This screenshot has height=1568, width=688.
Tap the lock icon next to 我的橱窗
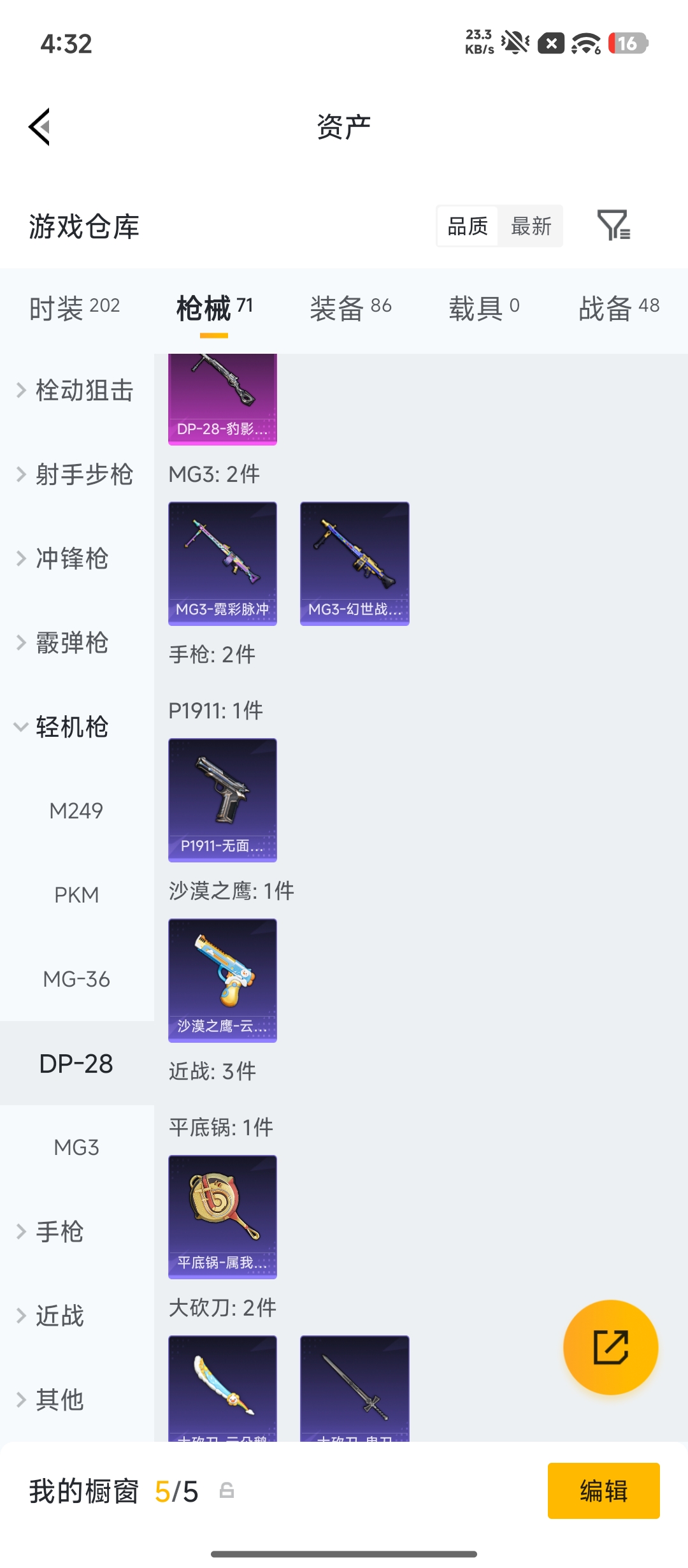(x=227, y=1490)
